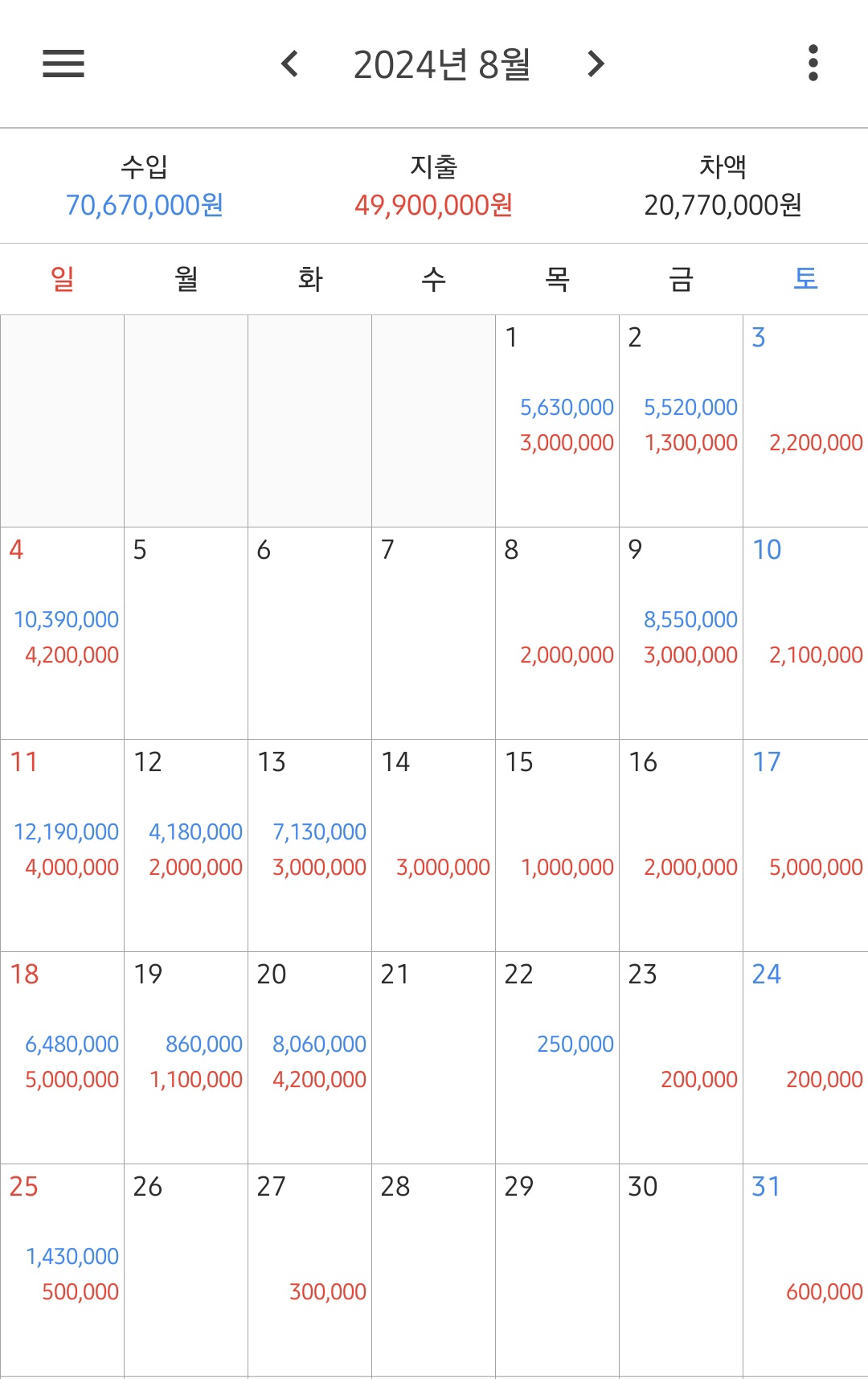Open the entries for August 20
868x1379 pixels.
click(x=309, y=1057)
